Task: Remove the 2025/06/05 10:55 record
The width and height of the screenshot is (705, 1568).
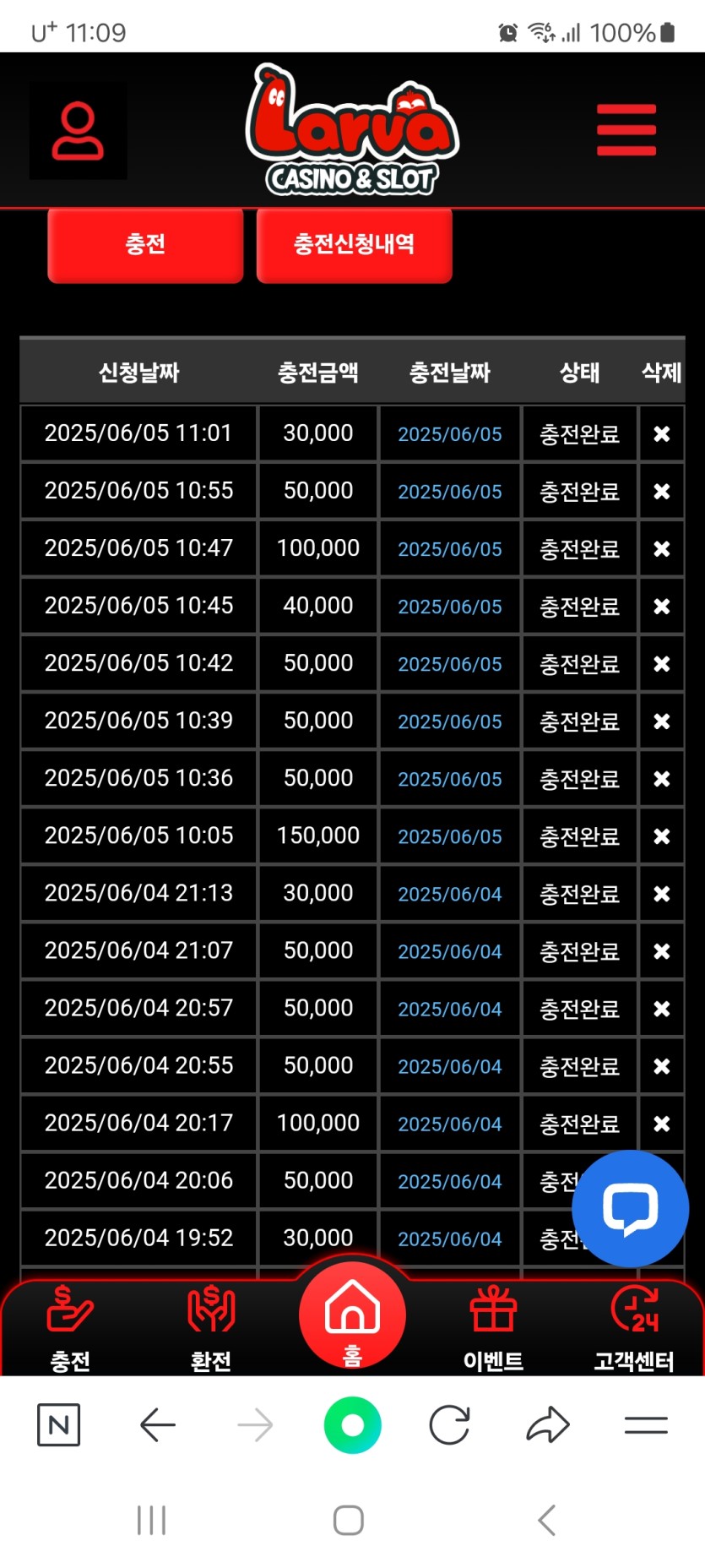Action: (x=662, y=491)
